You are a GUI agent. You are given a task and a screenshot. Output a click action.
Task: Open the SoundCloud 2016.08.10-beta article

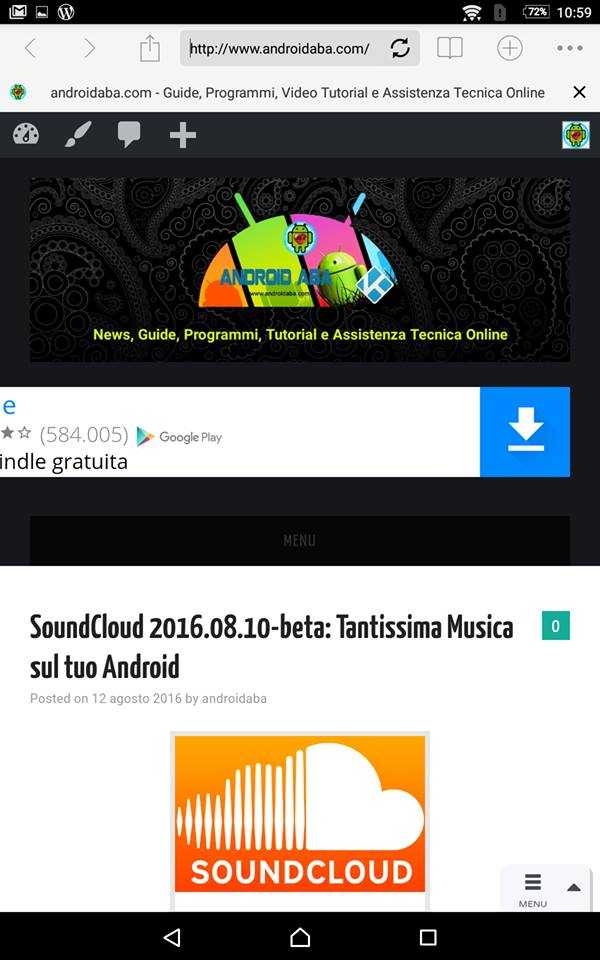click(272, 647)
